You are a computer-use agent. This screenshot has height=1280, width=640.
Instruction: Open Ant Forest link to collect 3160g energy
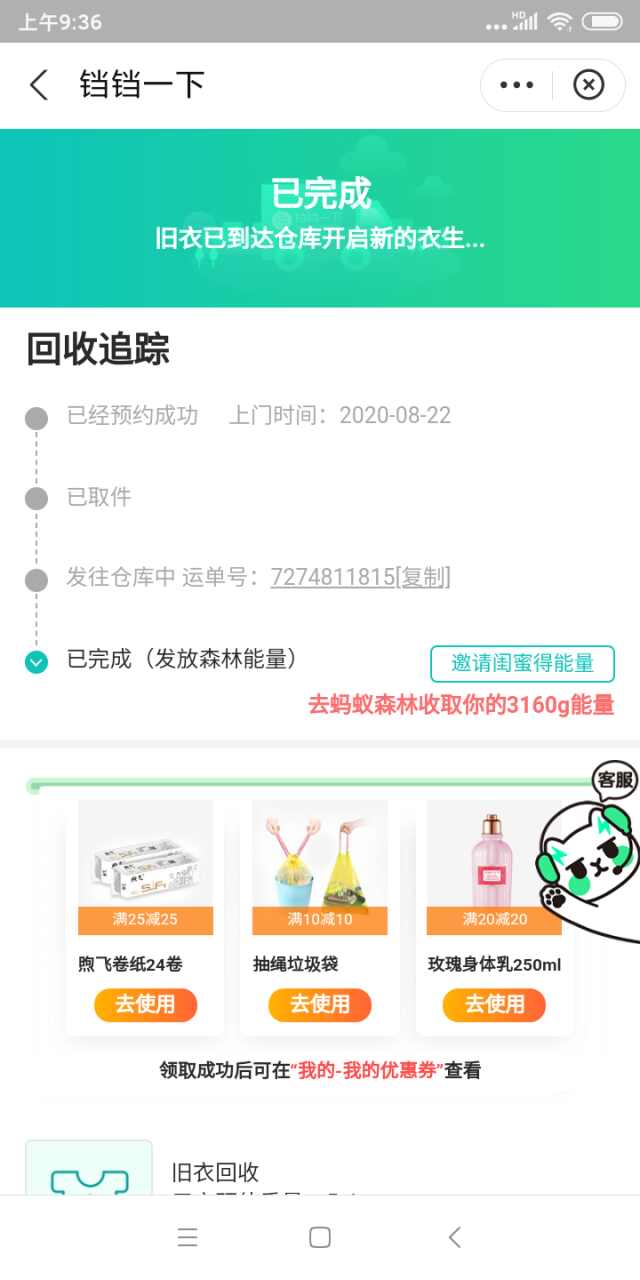pos(460,705)
